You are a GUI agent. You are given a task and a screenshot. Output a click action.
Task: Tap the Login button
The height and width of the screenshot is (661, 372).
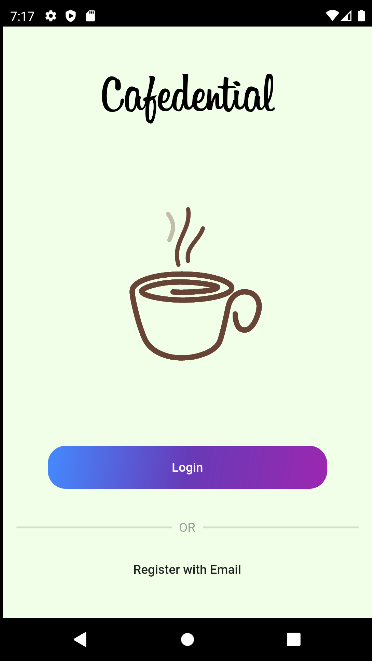coord(187,467)
